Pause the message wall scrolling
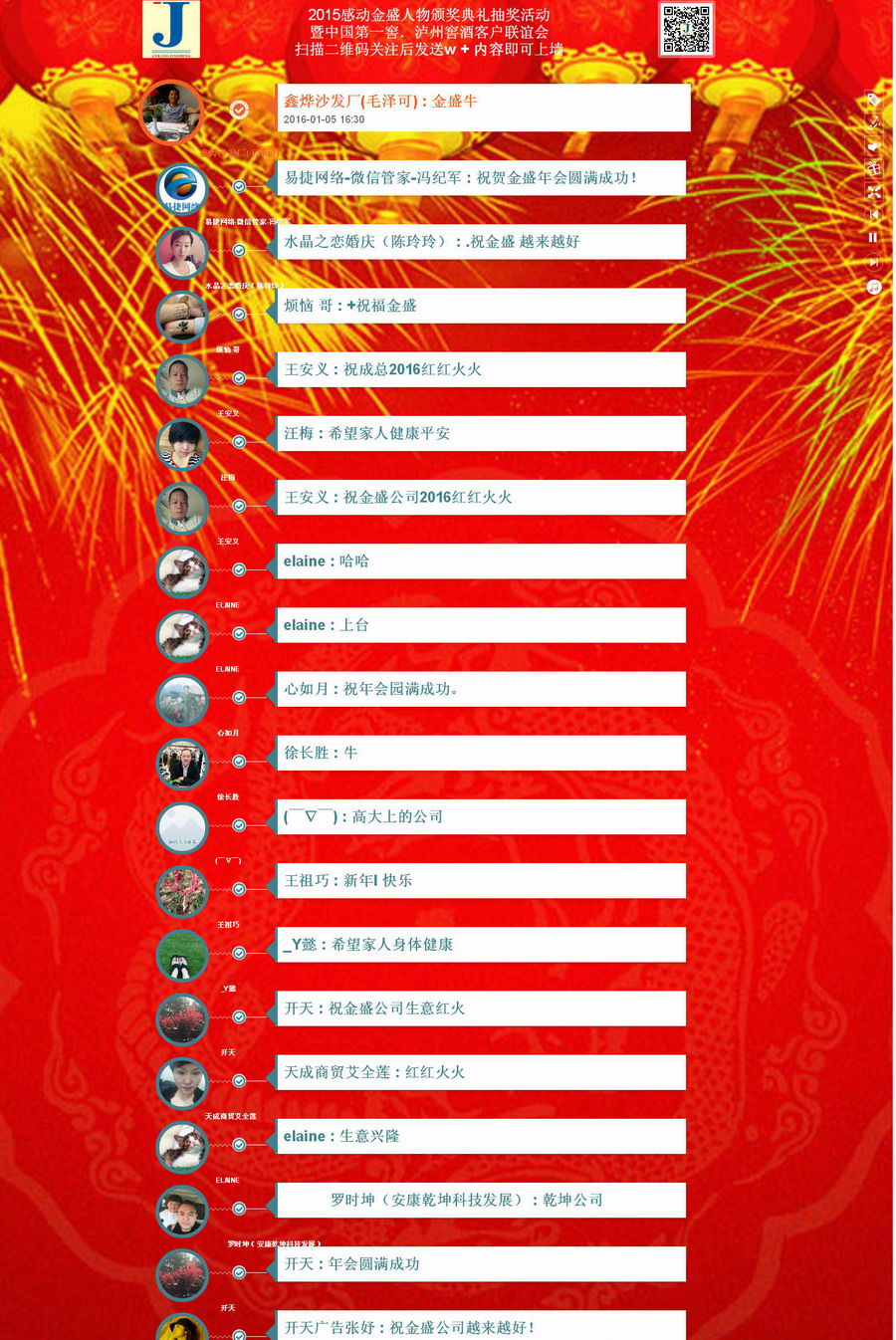This screenshot has height=1340, width=896. pos(873,238)
